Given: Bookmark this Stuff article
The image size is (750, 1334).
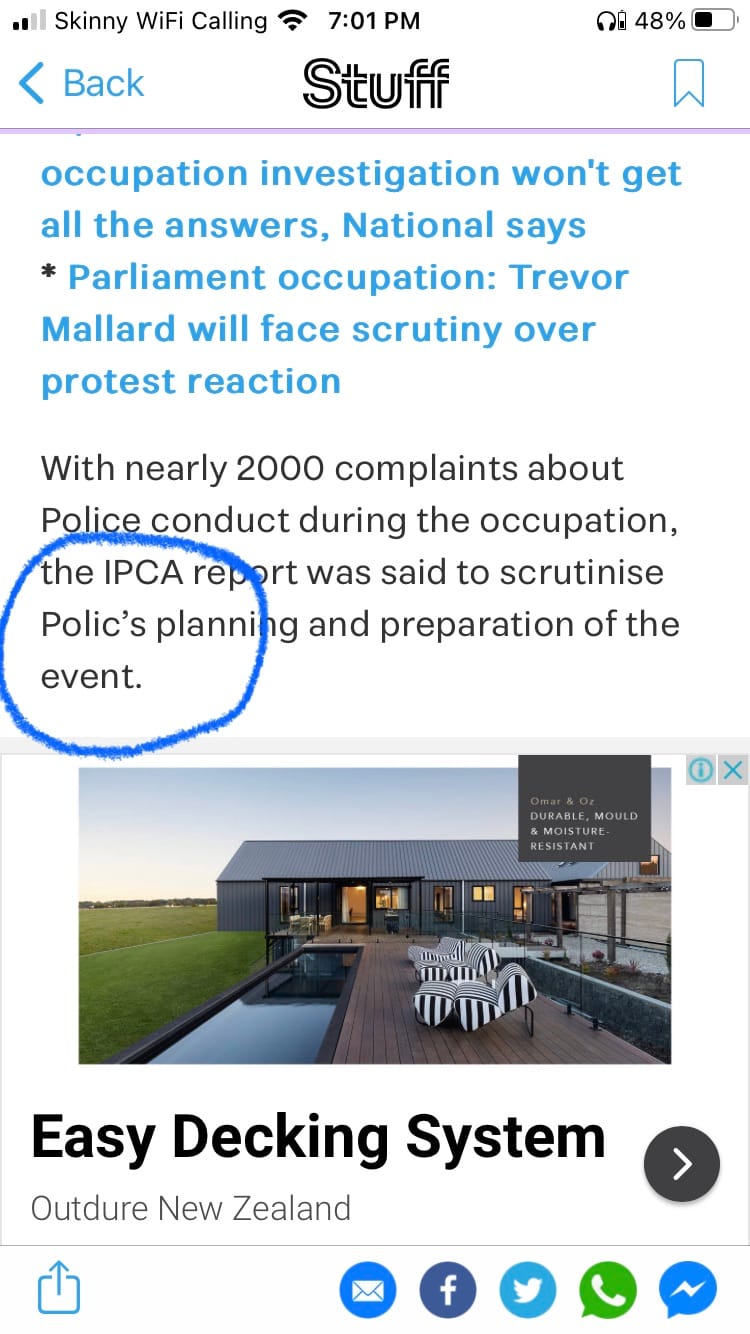Looking at the screenshot, I should click(x=688, y=83).
